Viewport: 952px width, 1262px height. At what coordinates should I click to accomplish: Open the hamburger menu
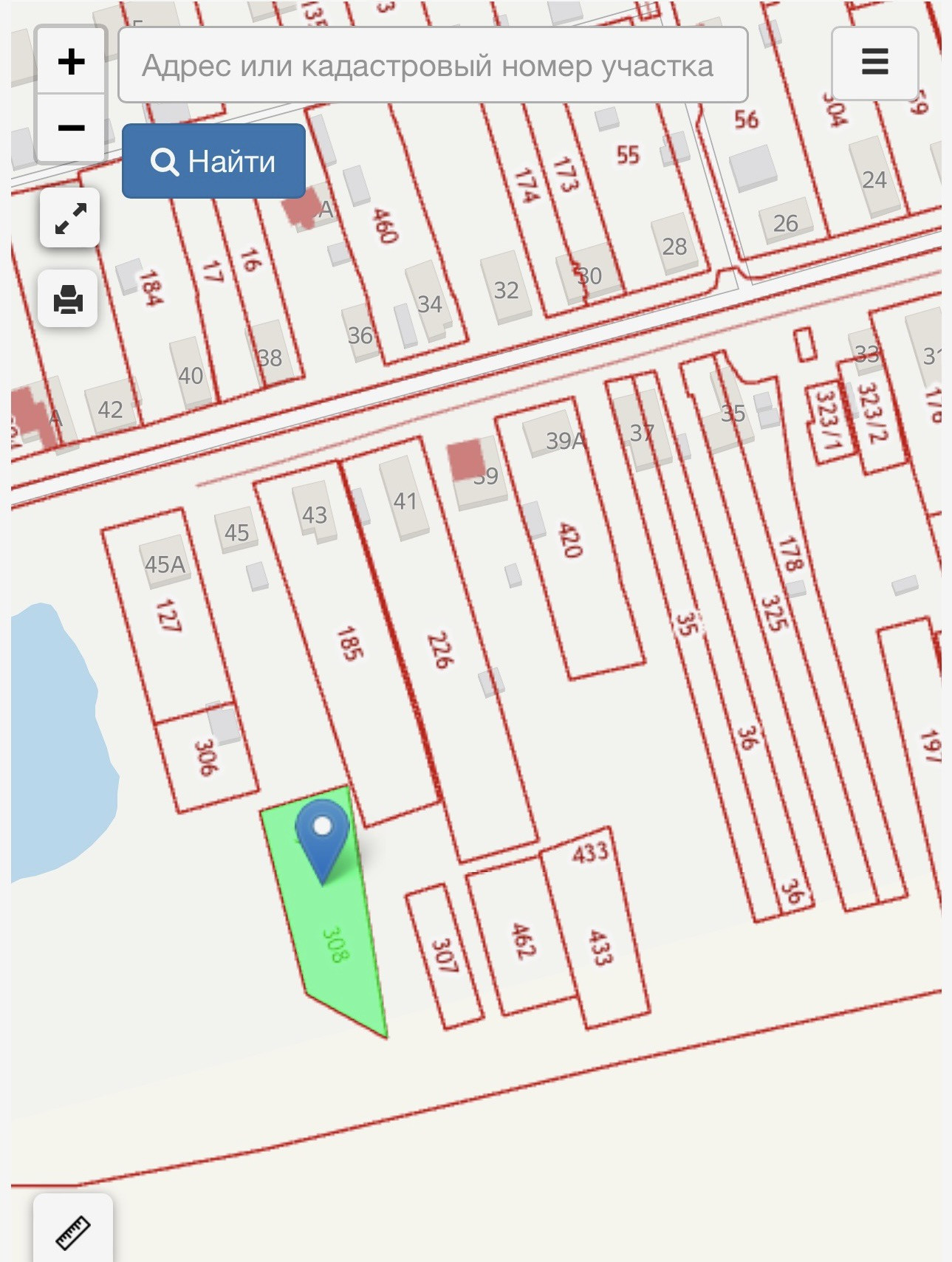click(x=874, y=62)
